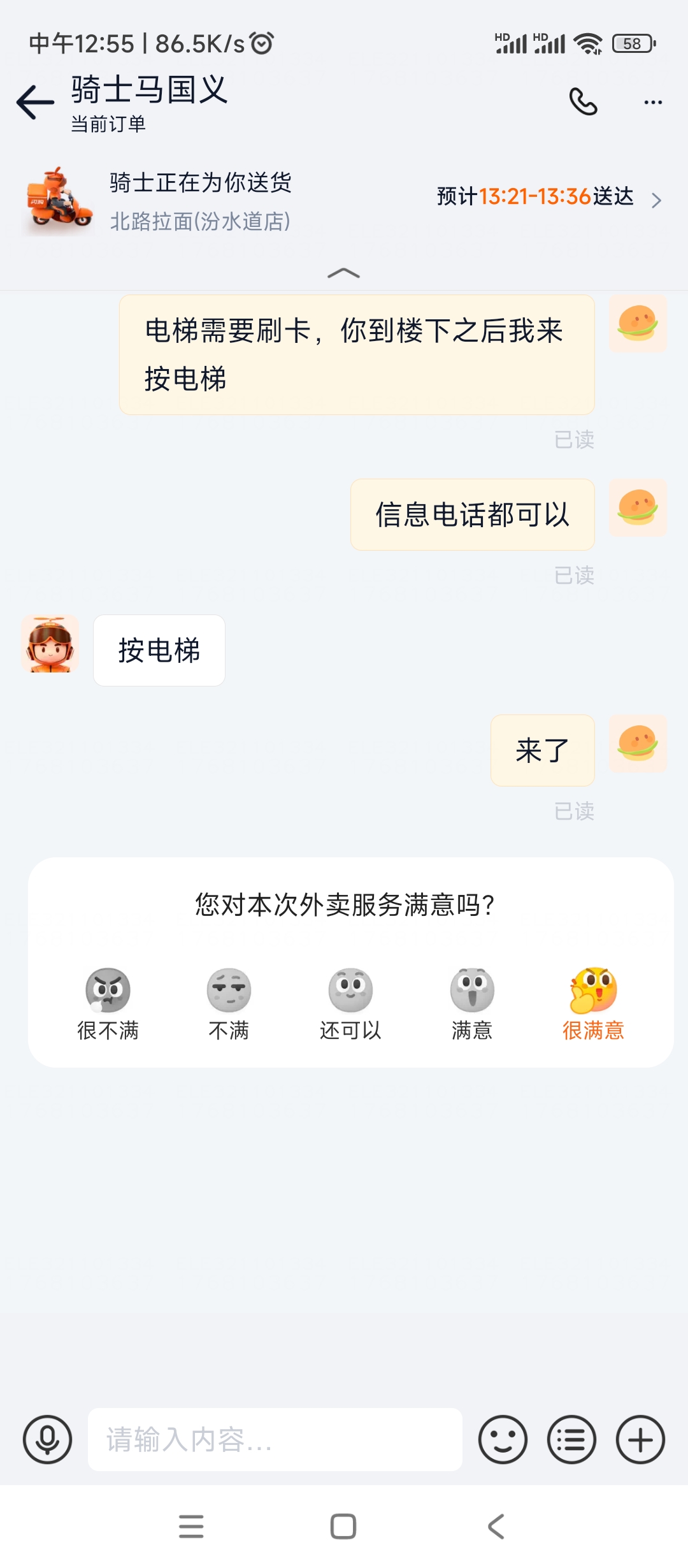This screenshot has width=688, height=1568.
Task: Go back from the rider chat
Action: click(36, 102)
